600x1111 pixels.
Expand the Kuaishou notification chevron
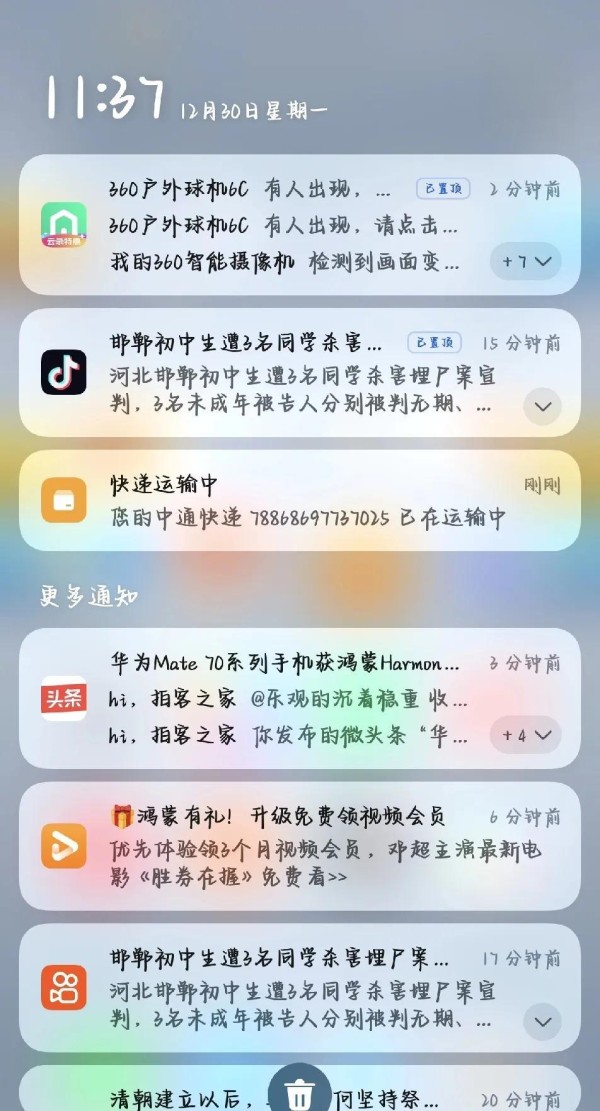coord(543,1022)
